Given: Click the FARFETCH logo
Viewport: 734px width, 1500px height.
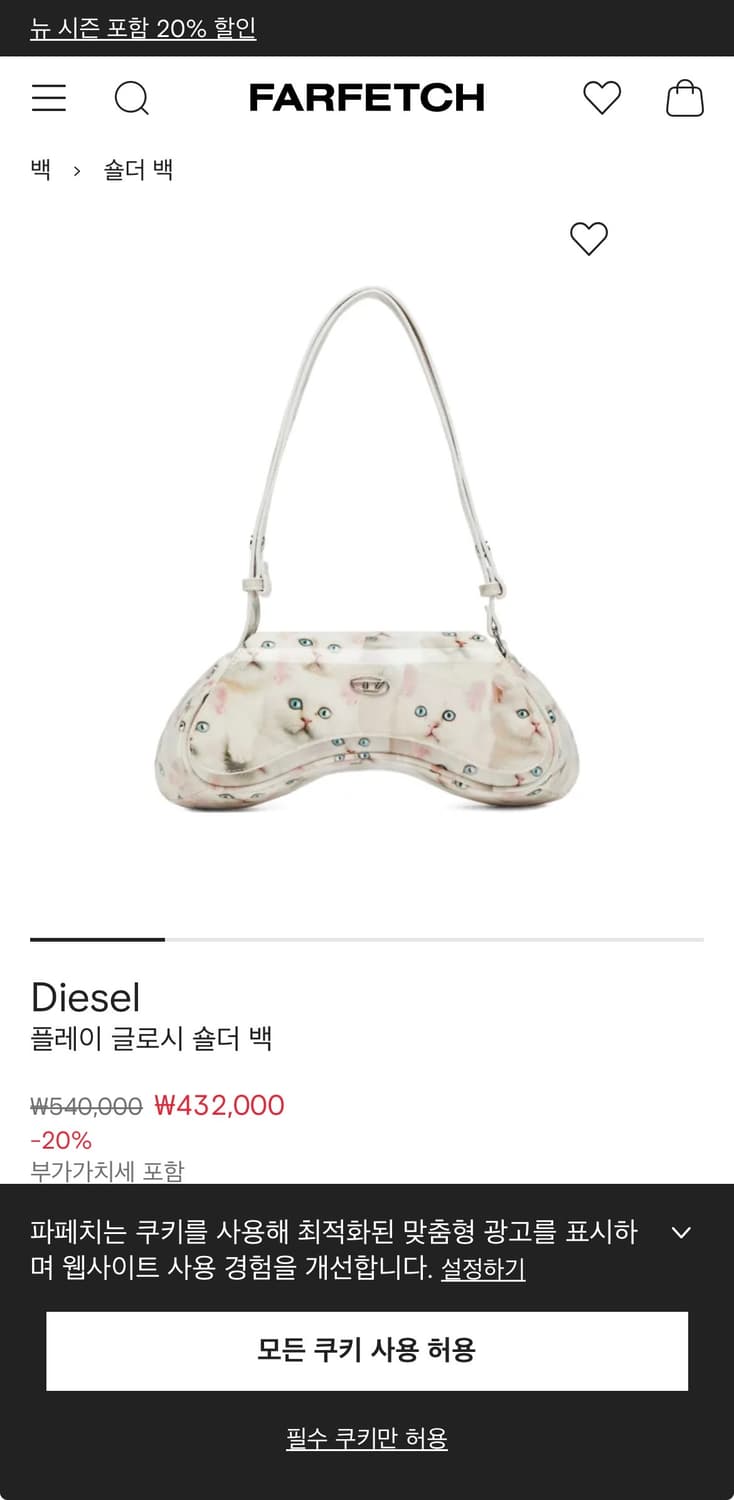Looking at the screenshot, I should coord(367,97).
